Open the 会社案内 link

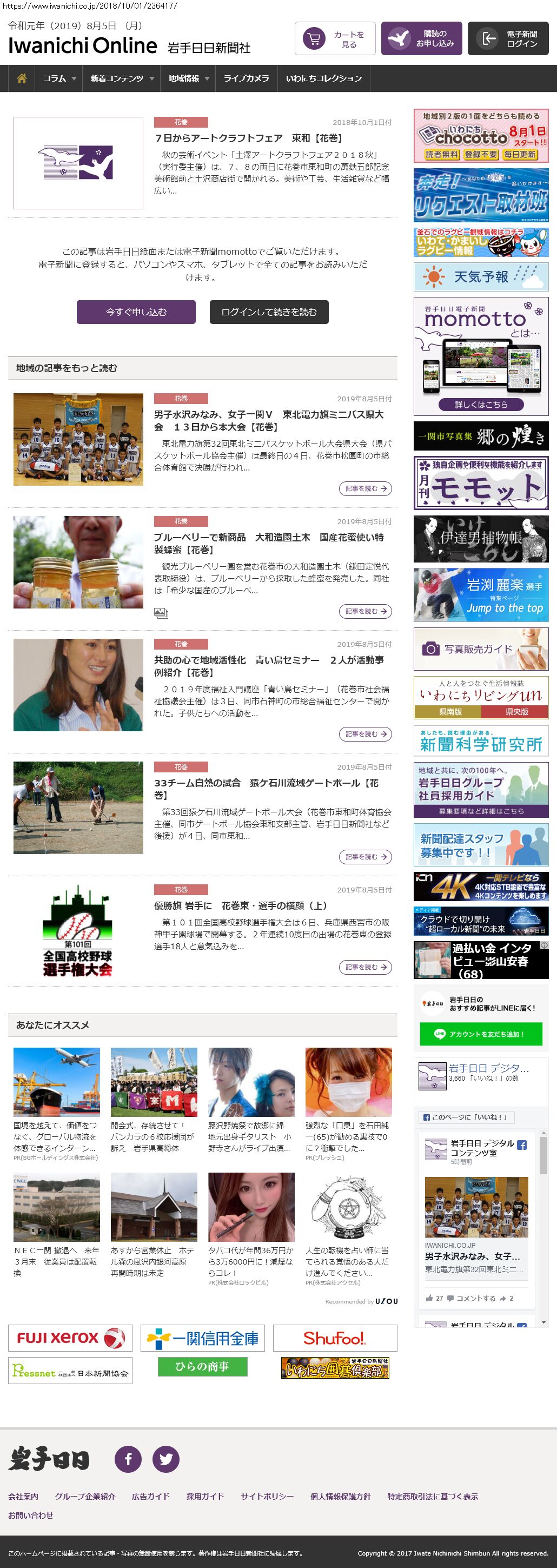click(x=23, y=1496)
